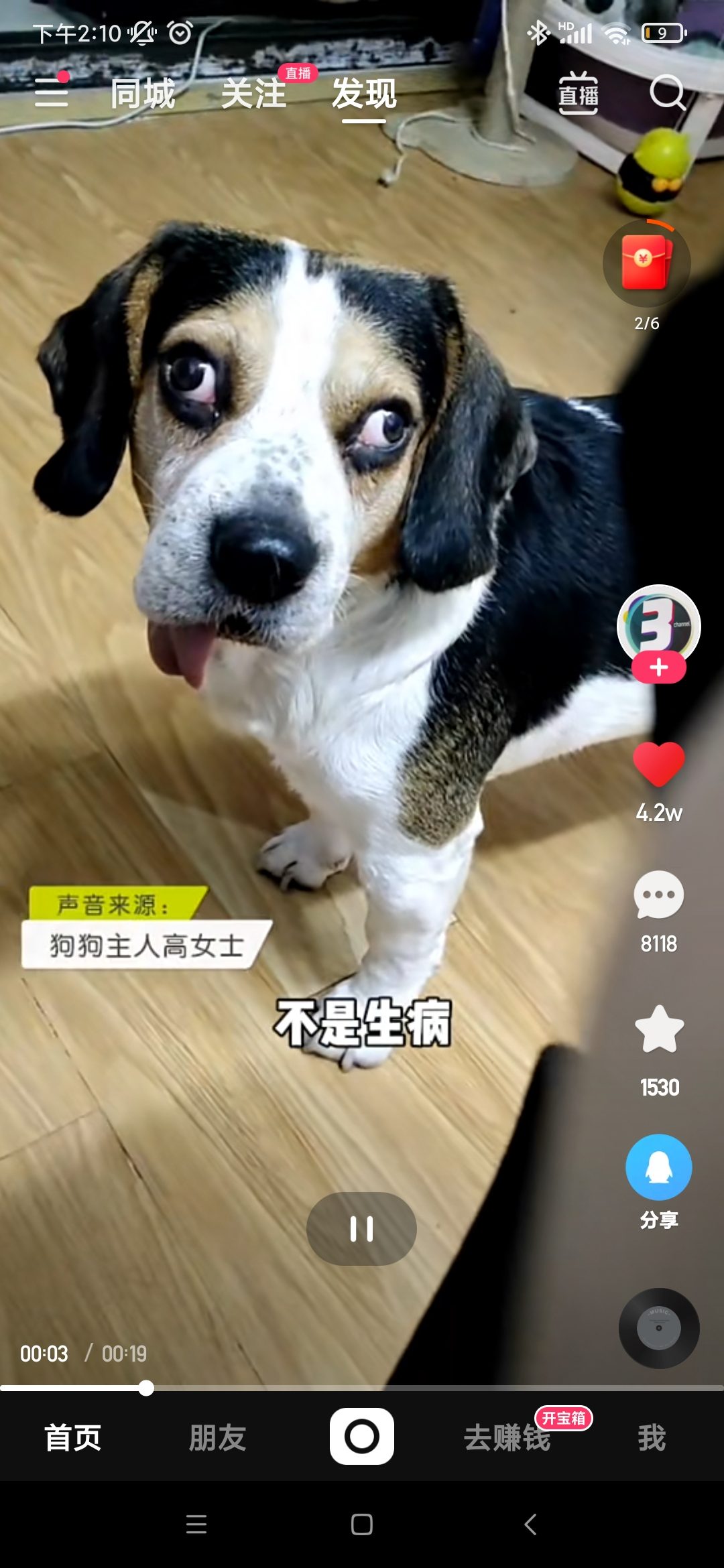The image size is (724, 1568).
Task: Tap the center record button
Action: click(x=361, y=1437)
